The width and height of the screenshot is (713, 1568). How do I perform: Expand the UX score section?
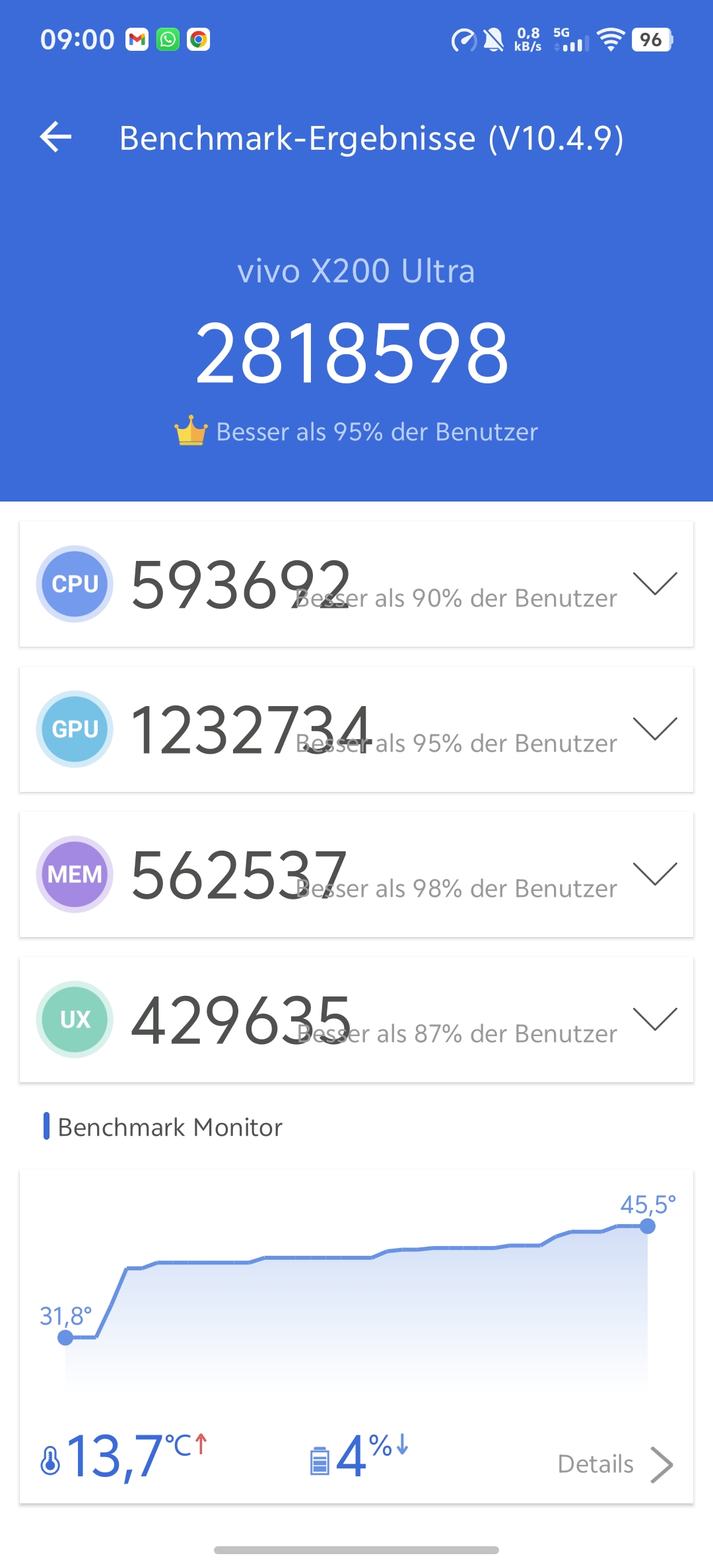tap(655, 1019)
